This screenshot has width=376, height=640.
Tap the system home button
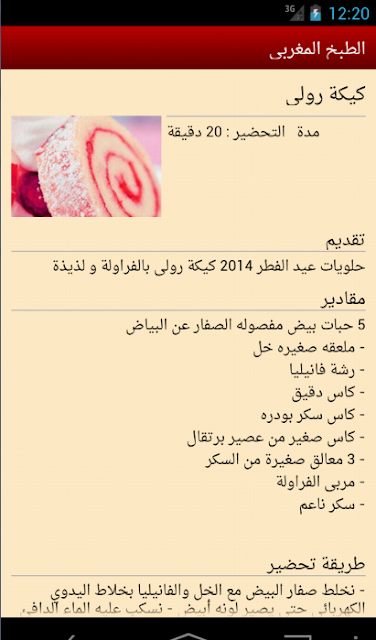click(188, 637)
